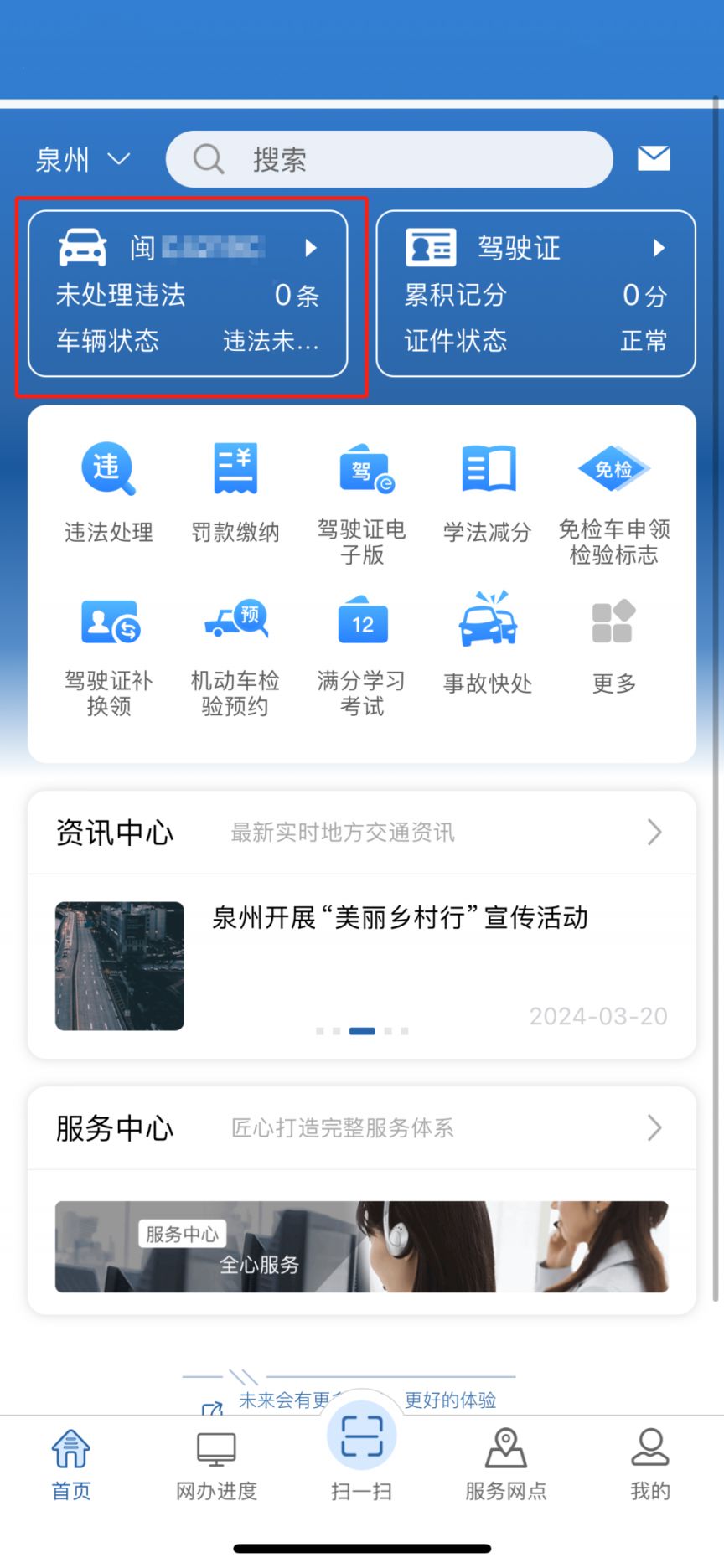
Task: Open the 泉州 city selector dropdown
Action: click(82, 159)
